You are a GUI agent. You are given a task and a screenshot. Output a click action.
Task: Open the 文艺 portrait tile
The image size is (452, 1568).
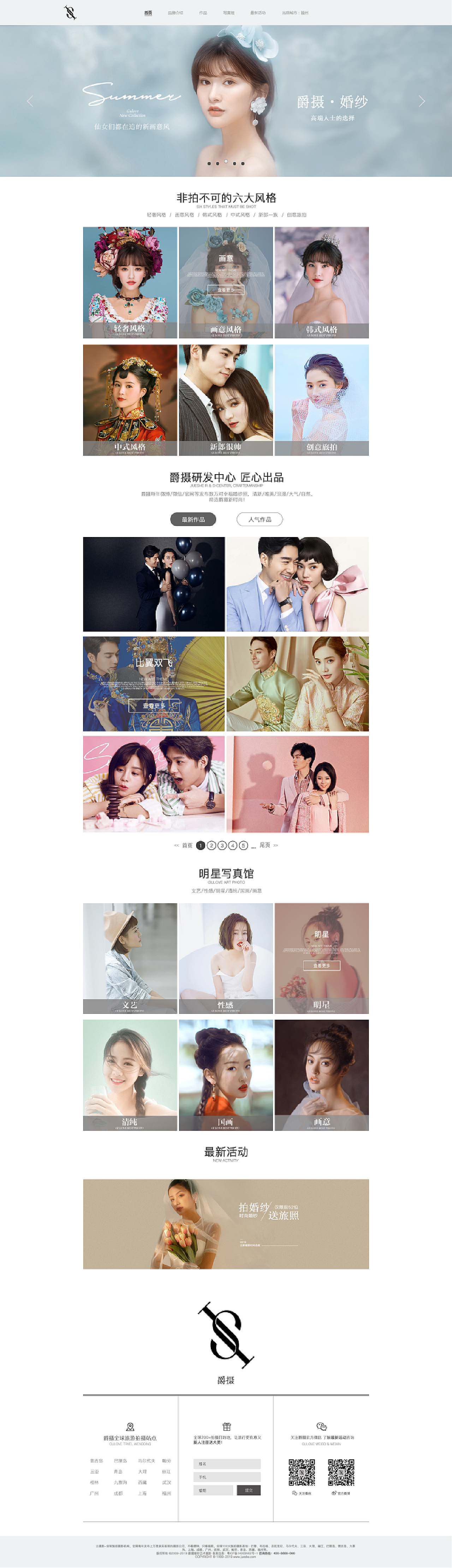130,958
